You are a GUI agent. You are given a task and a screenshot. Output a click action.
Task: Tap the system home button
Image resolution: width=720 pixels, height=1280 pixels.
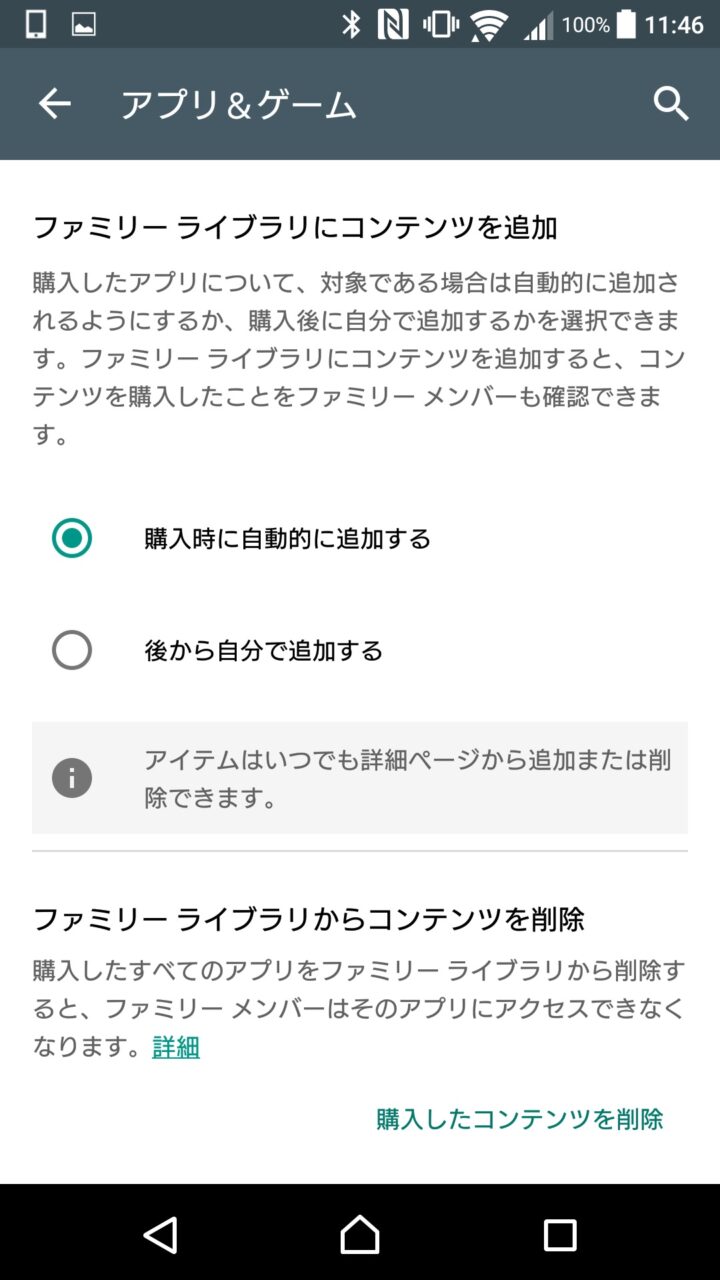[360, 1235]
